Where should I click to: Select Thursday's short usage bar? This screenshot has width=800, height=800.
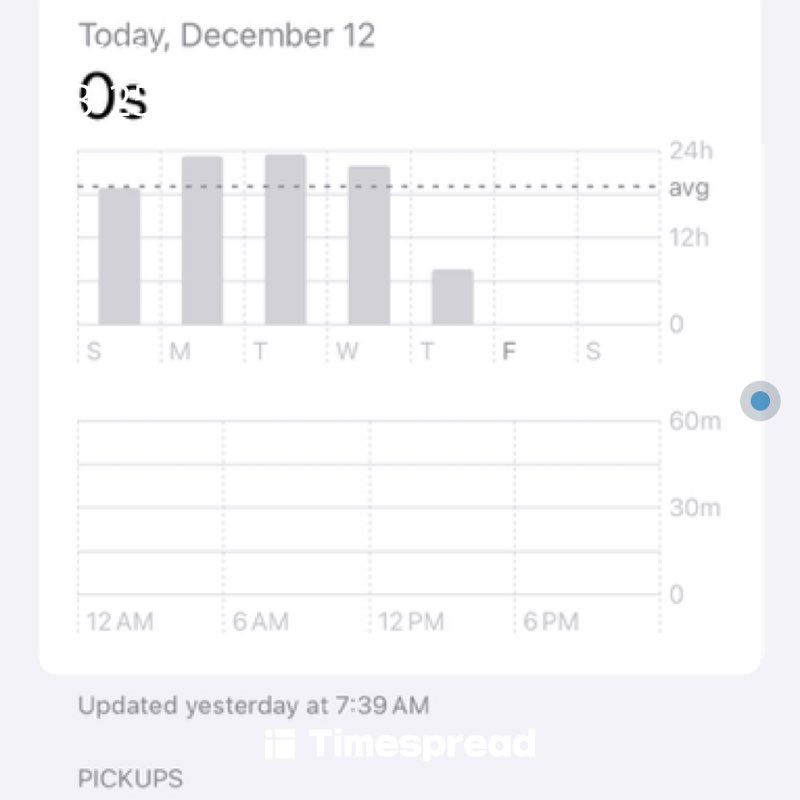[452, 297]
